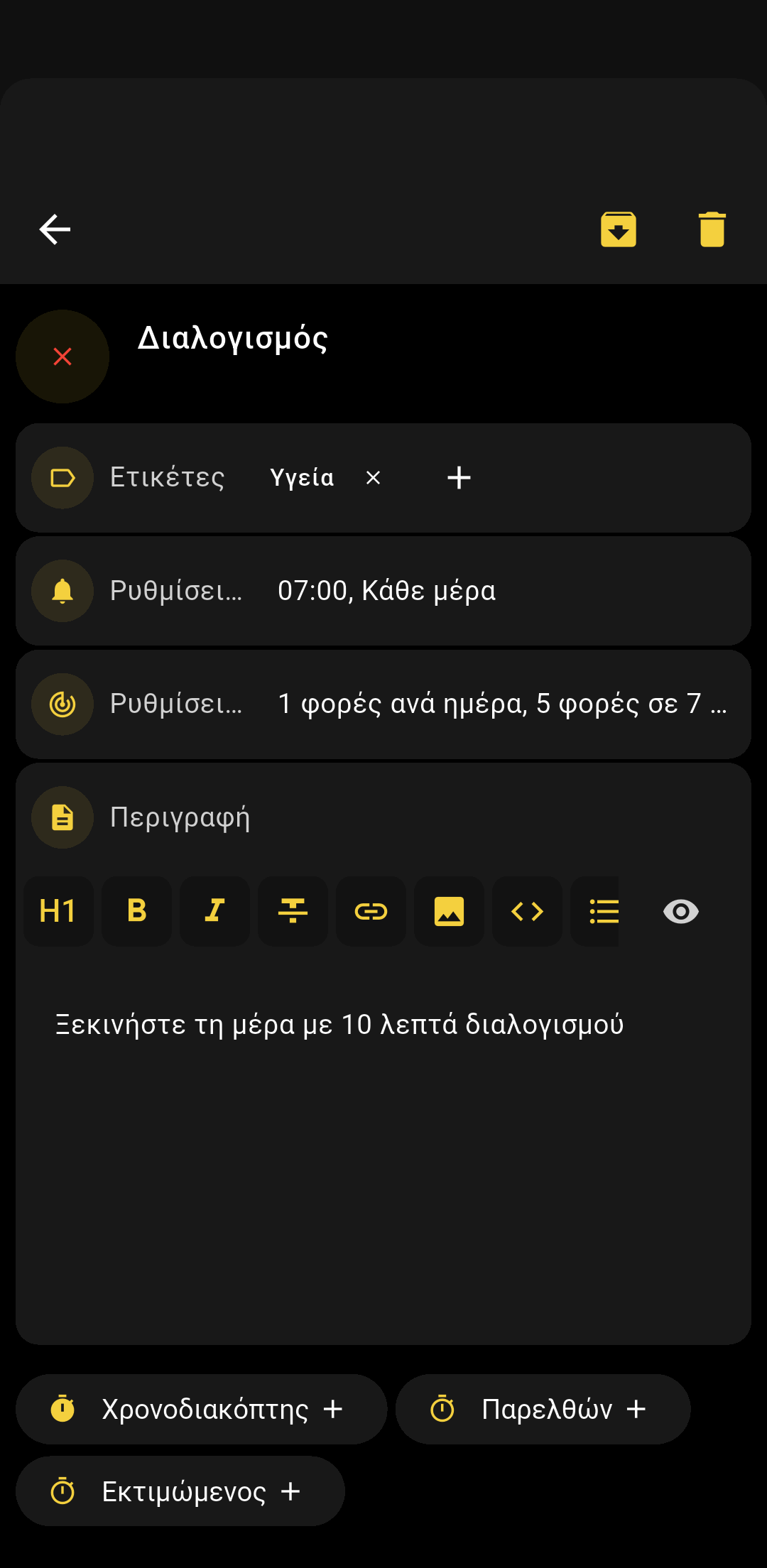The height and width of the screenshot is (1568, 767).
Task: Insert a code block
Action: click(x=527, y=911)
